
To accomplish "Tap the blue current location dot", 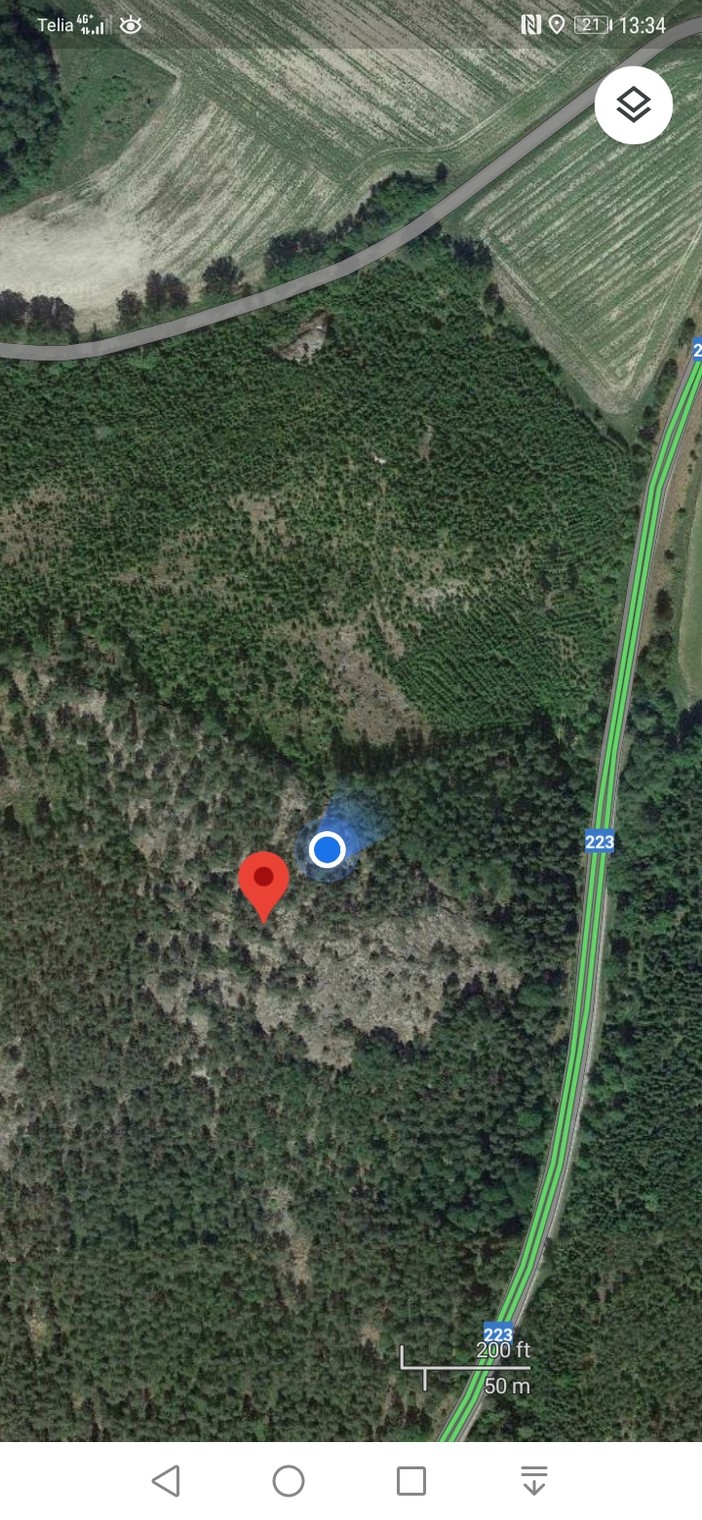I will [x=327, y=849].
